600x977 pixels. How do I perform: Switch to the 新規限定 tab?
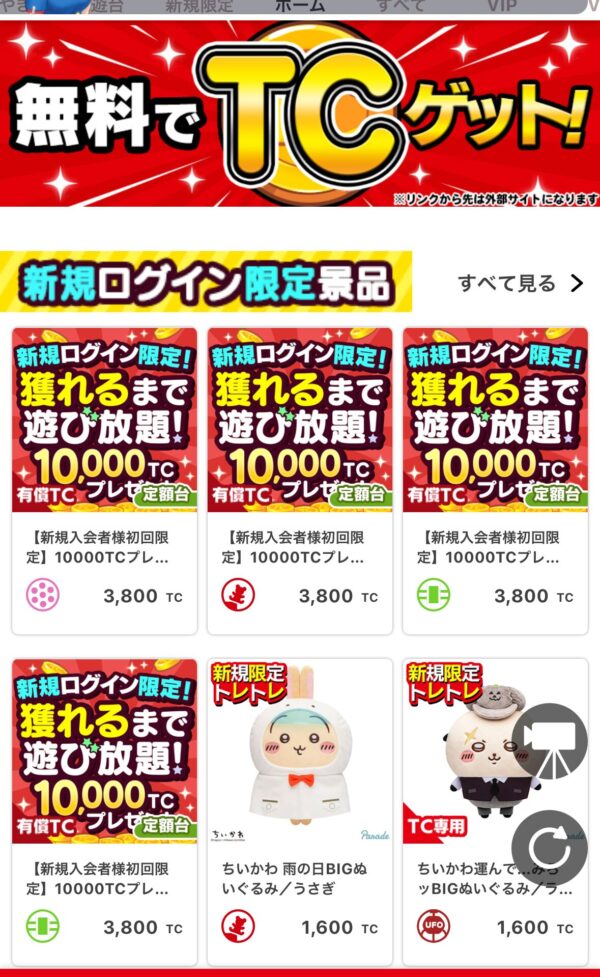tap(199, 6)
